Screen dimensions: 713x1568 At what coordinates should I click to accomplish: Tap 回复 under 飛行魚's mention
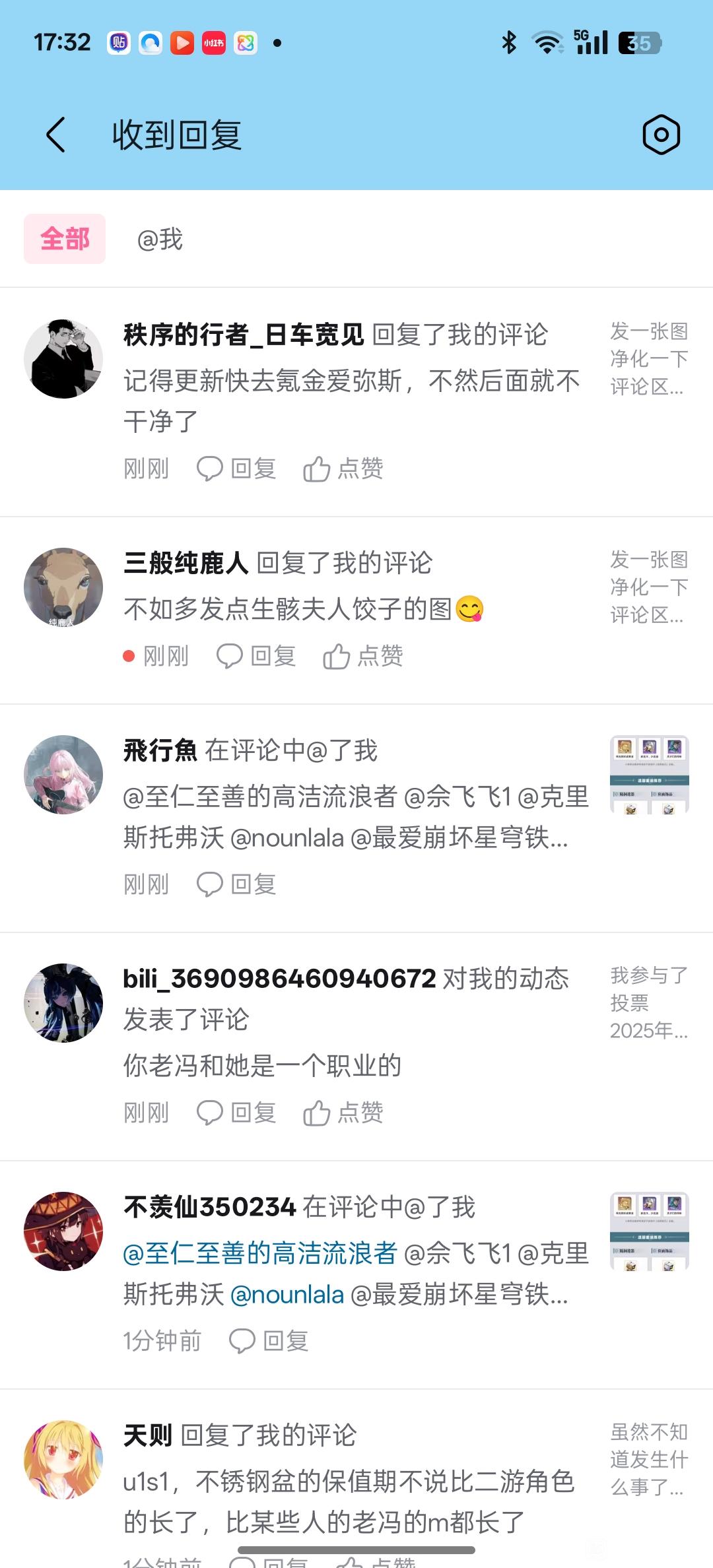tap(237, 884)
